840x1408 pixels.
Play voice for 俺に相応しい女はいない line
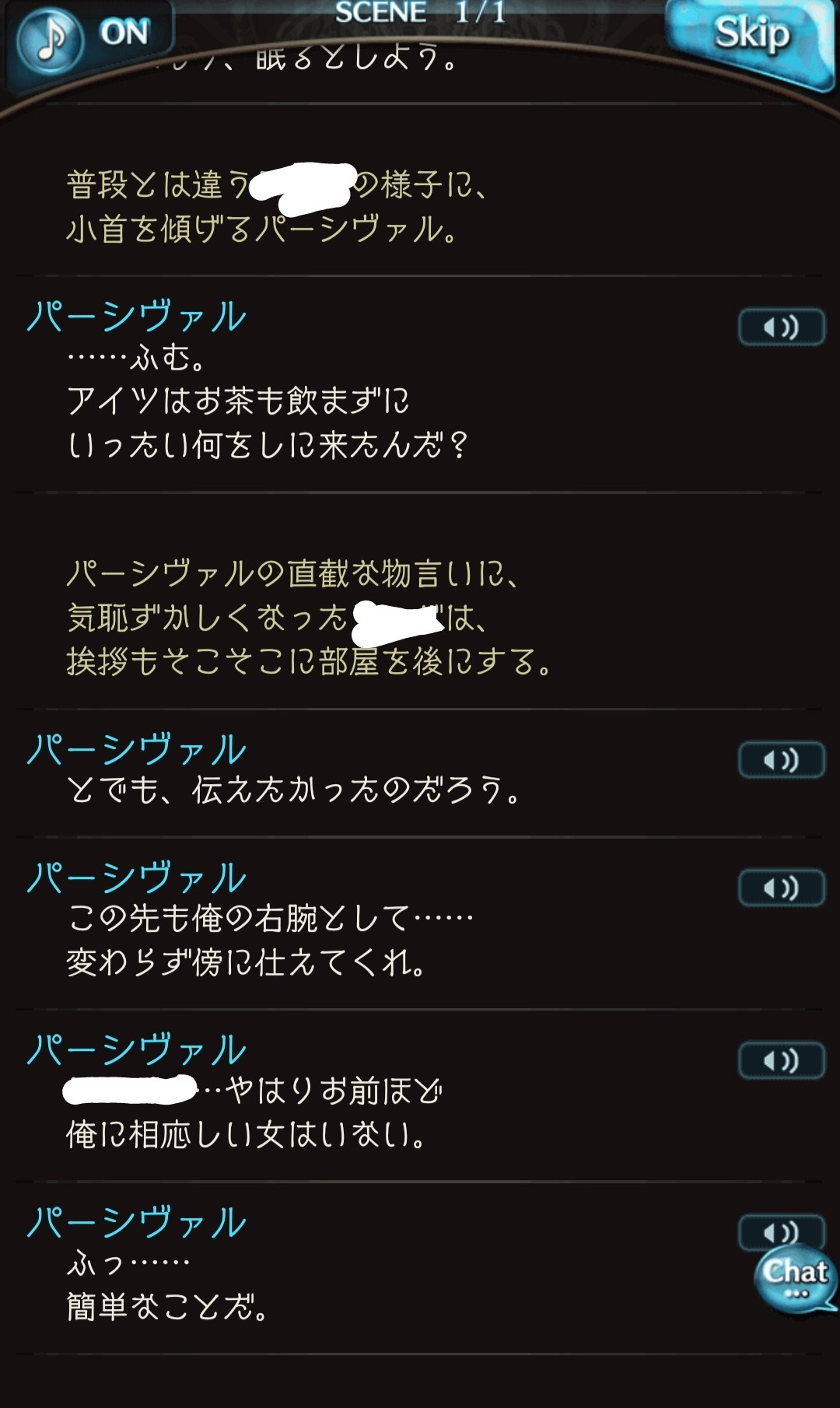pos(781,1061)
